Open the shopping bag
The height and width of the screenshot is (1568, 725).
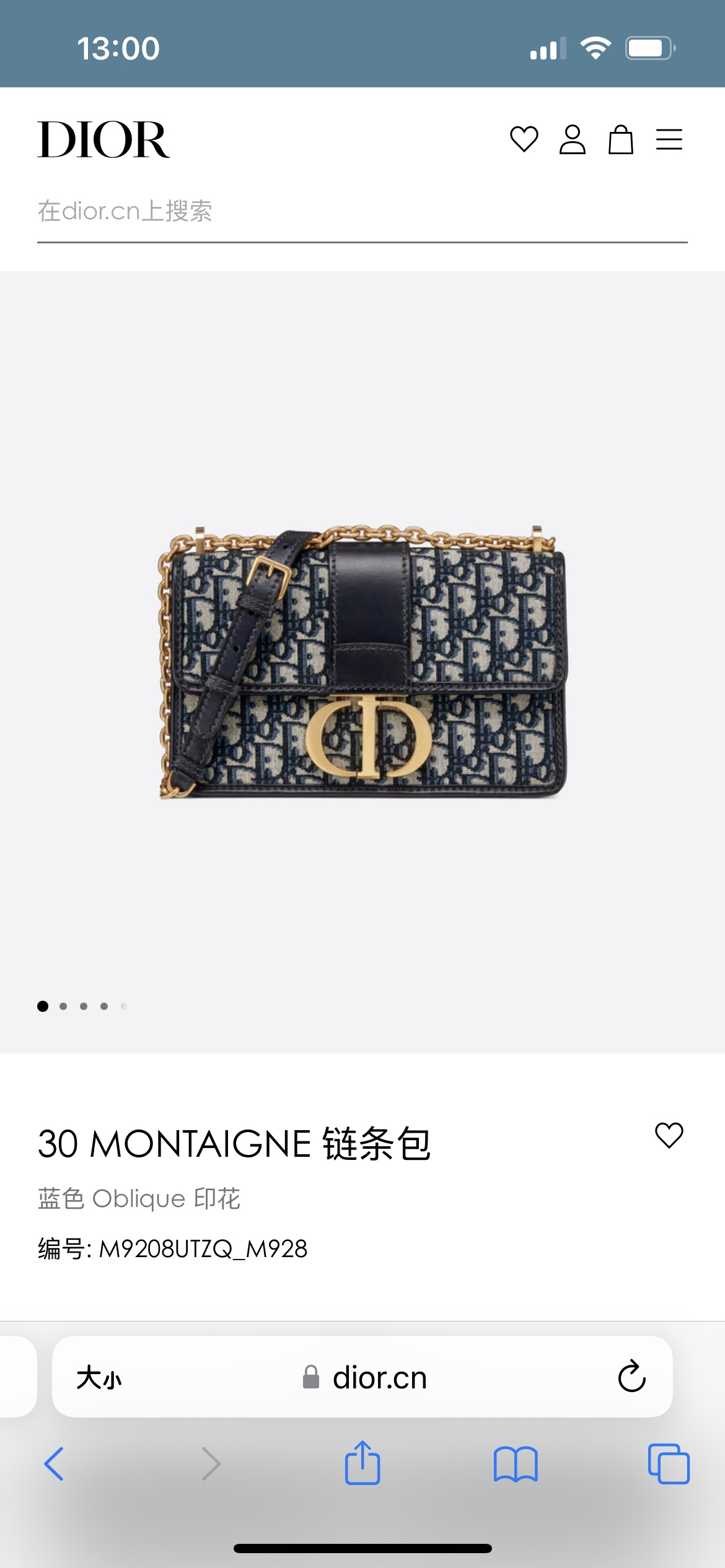pos(620,139)
